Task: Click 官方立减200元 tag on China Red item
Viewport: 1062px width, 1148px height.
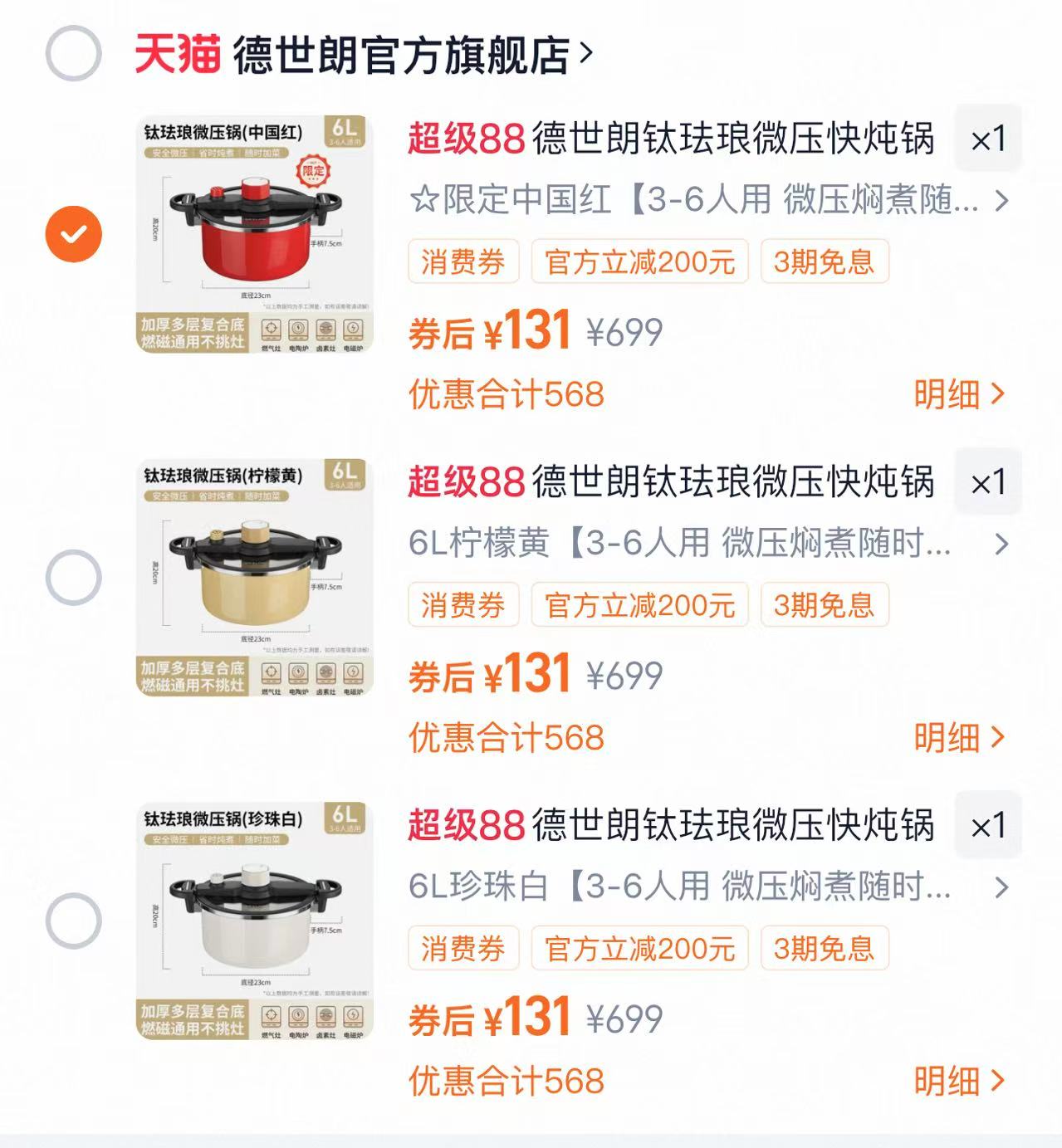Action: 639,259
